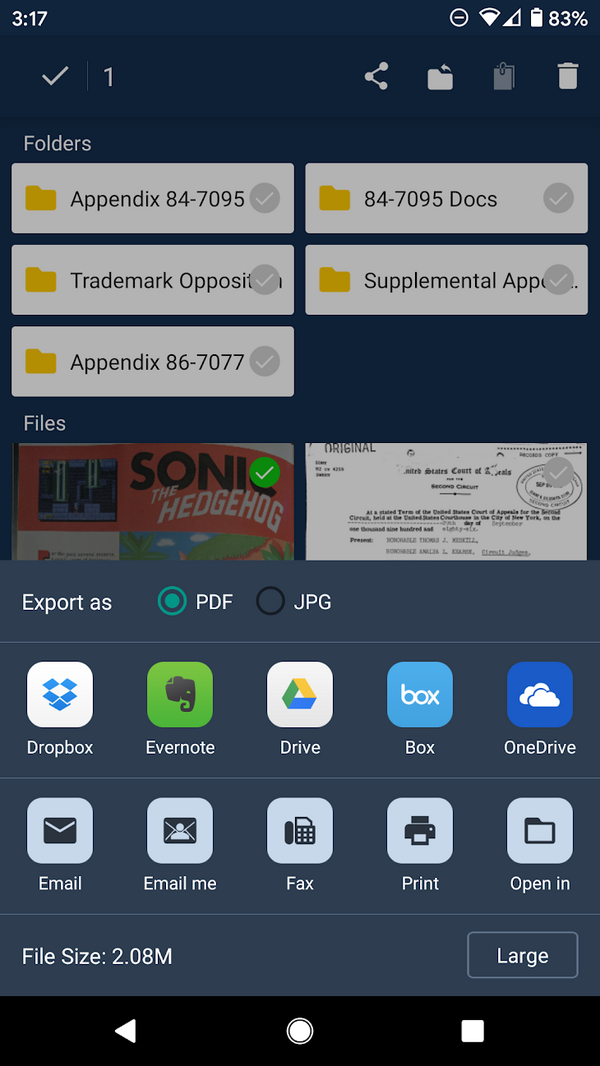Change file size from Large
The width and height of the screenshot is (600, 1066).
[523, 955]
